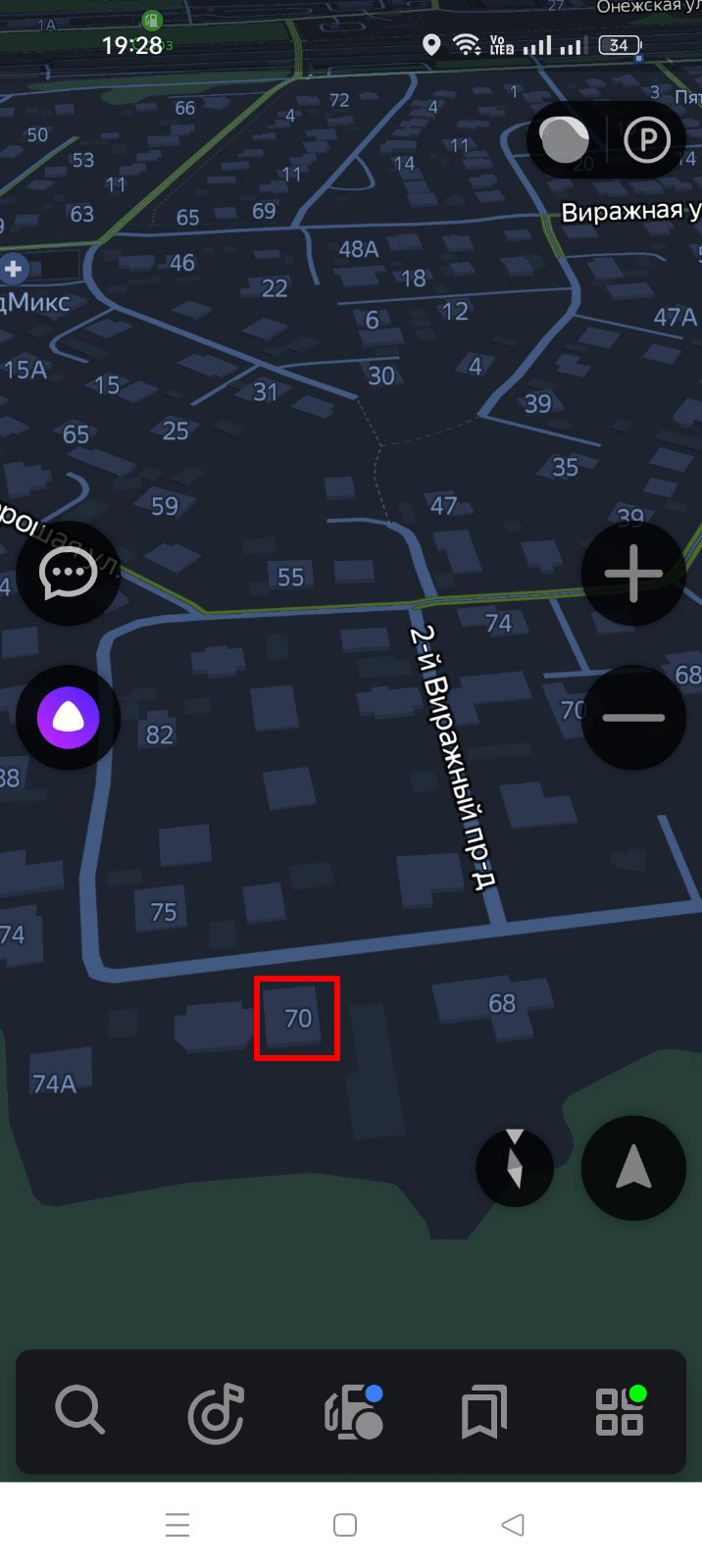The image size is (702, 1568).
Task: Toggle the traffic layer button
Action: click(x=565, y=140)
